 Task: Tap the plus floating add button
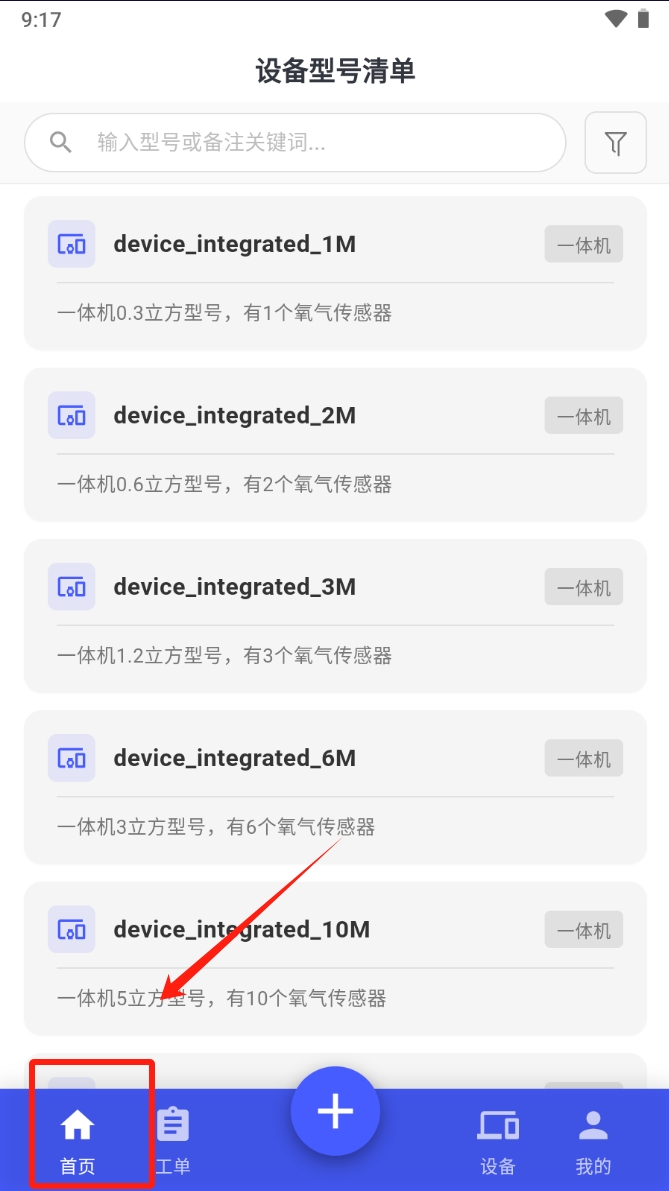click(x=335, y=1111)
